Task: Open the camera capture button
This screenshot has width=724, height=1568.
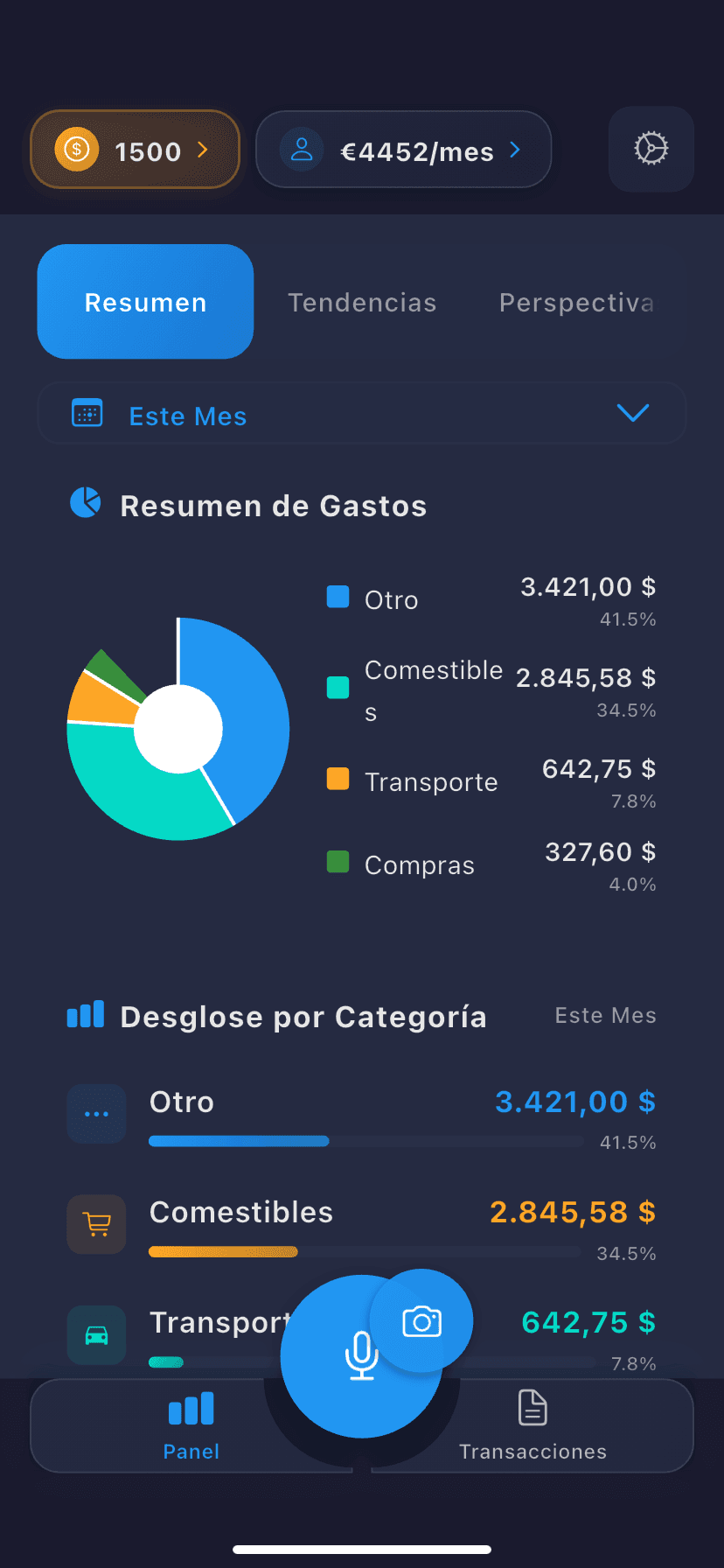Action: pyautogui.click(x=421, y=1321)
